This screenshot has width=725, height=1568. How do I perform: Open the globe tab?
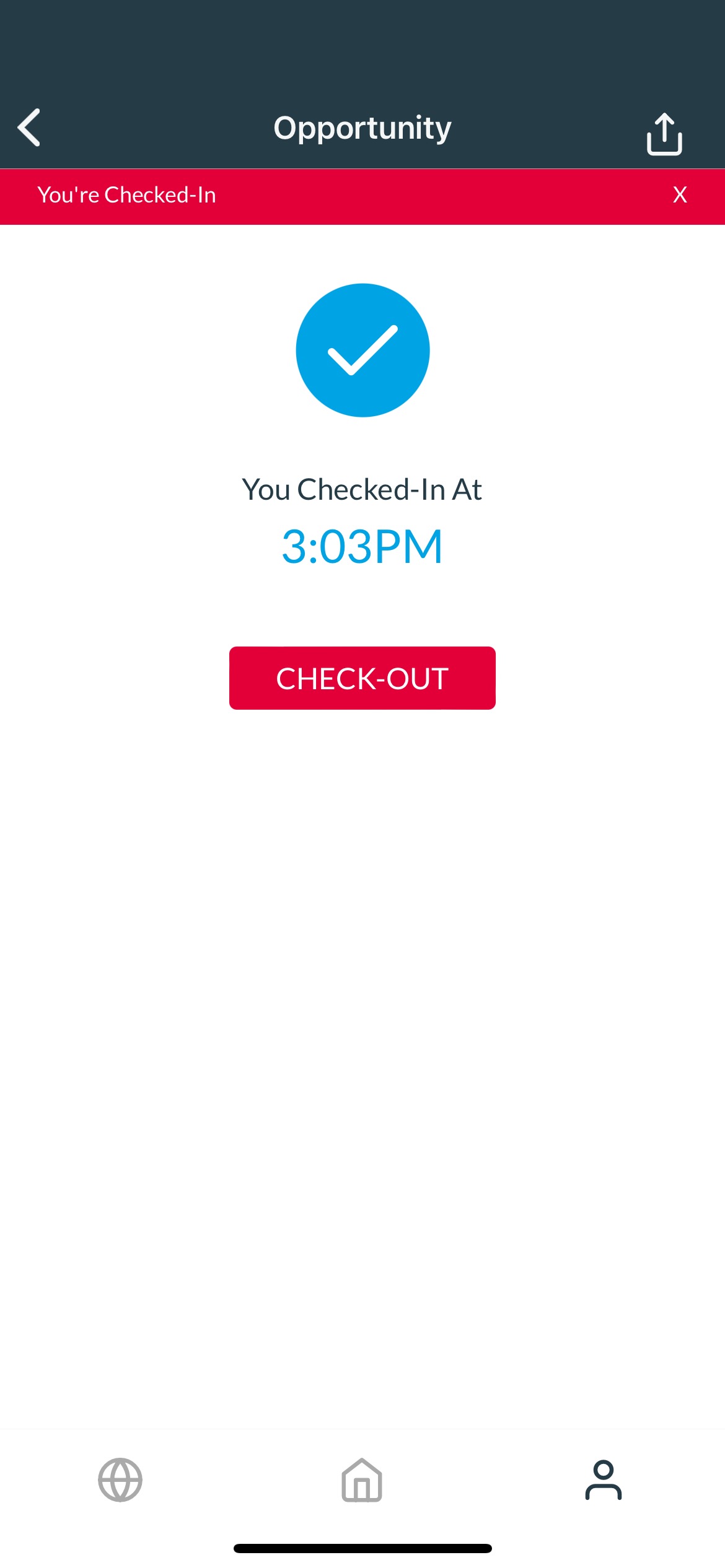coord(120,1480)
